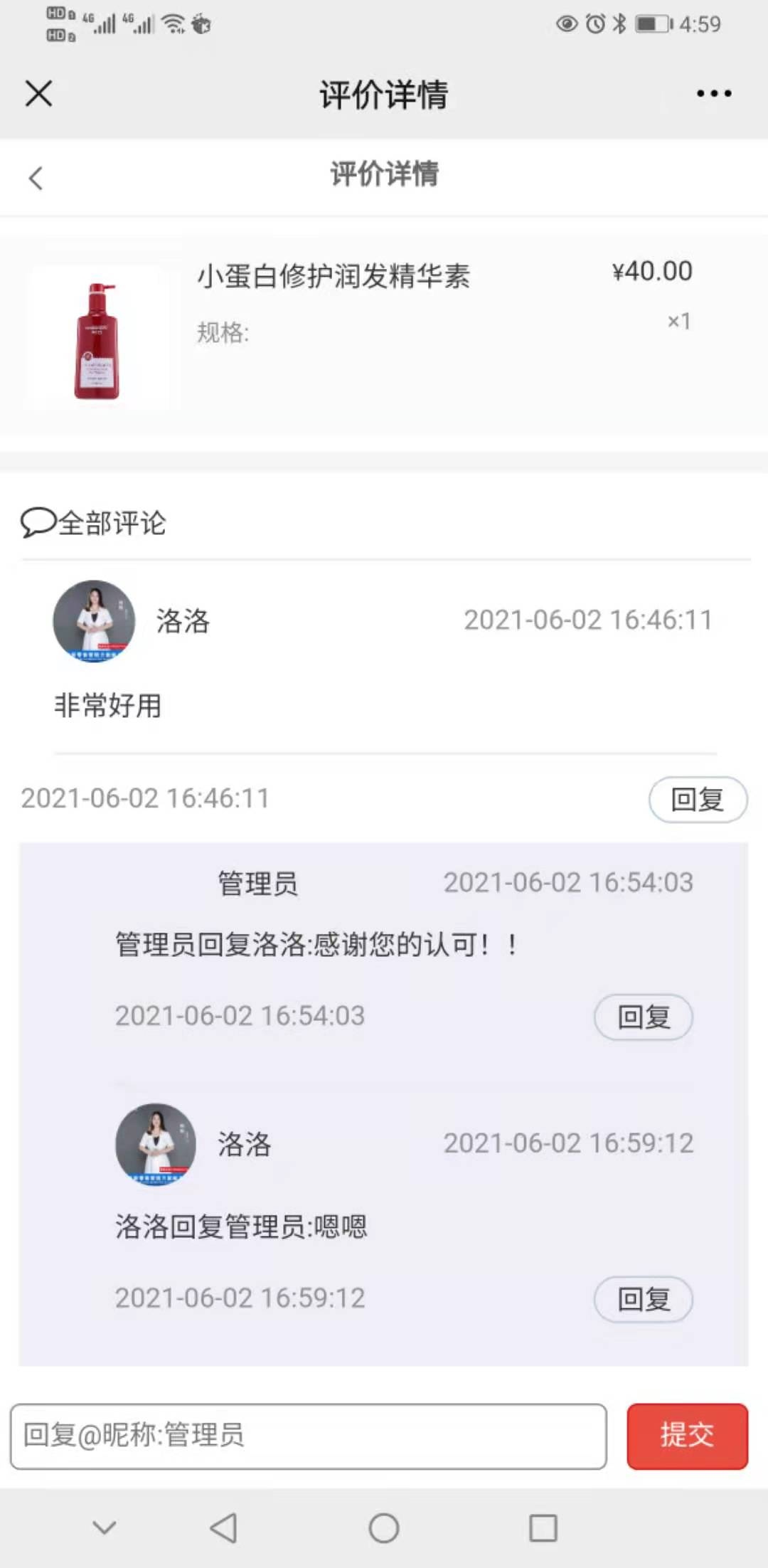Reply to 洛洛's 嗯嗯 comment
The image size is (768, 1568).
pyautogui.click(x=643, y=1299)
